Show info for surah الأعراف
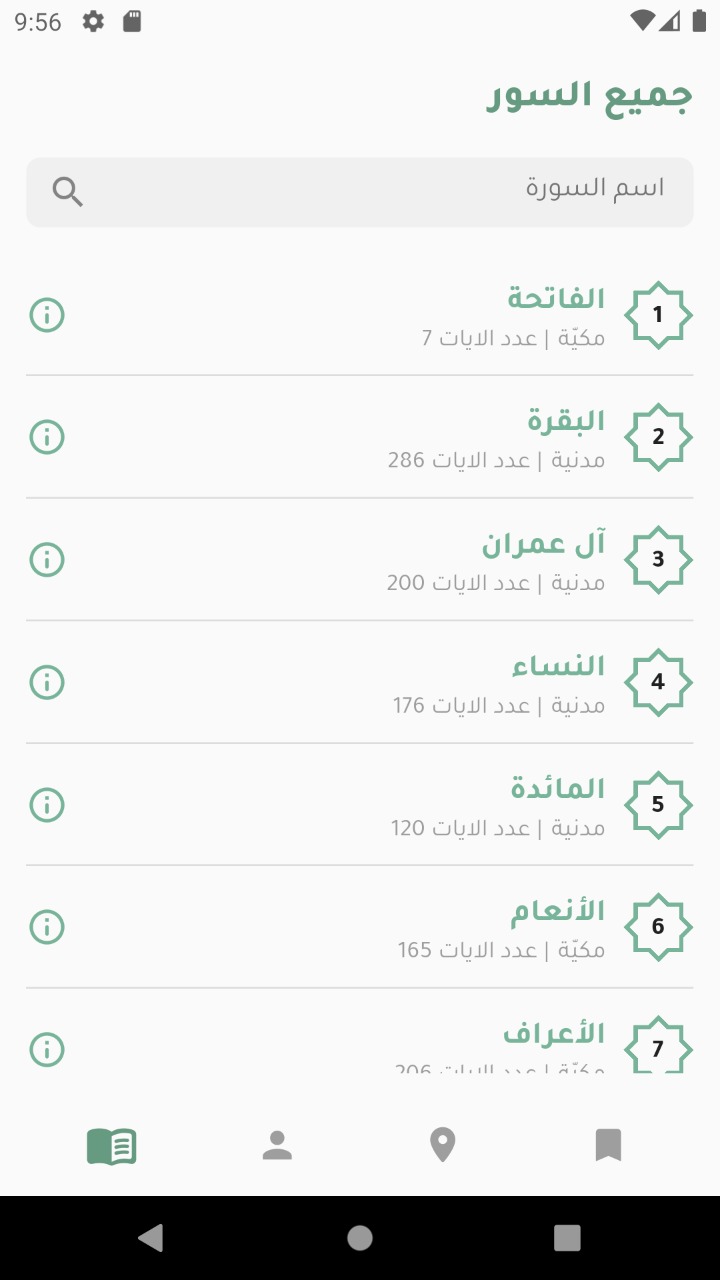Screen dimensions: 720x1280 (x=47, y=1049)
